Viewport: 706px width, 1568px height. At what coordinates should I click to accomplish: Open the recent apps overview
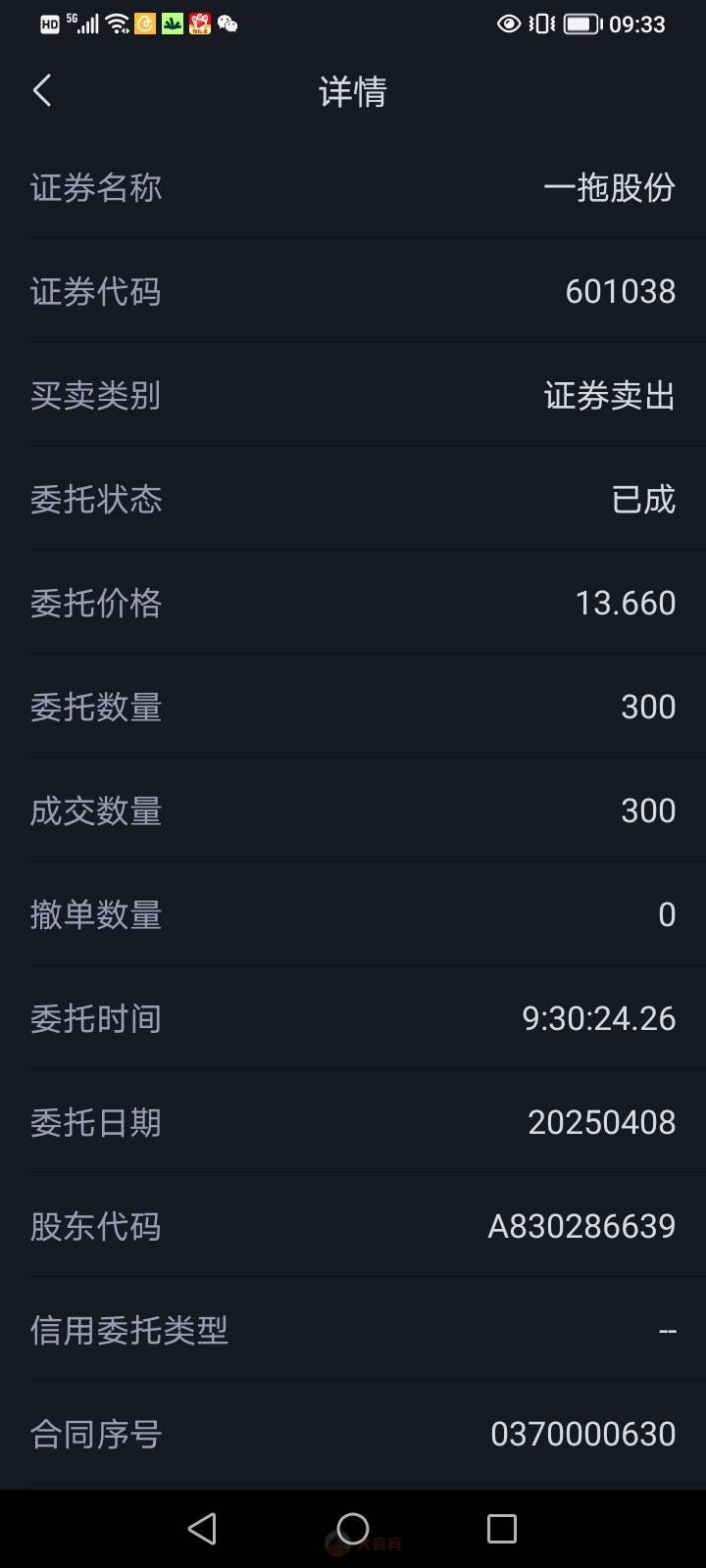tap(501, 1528)
